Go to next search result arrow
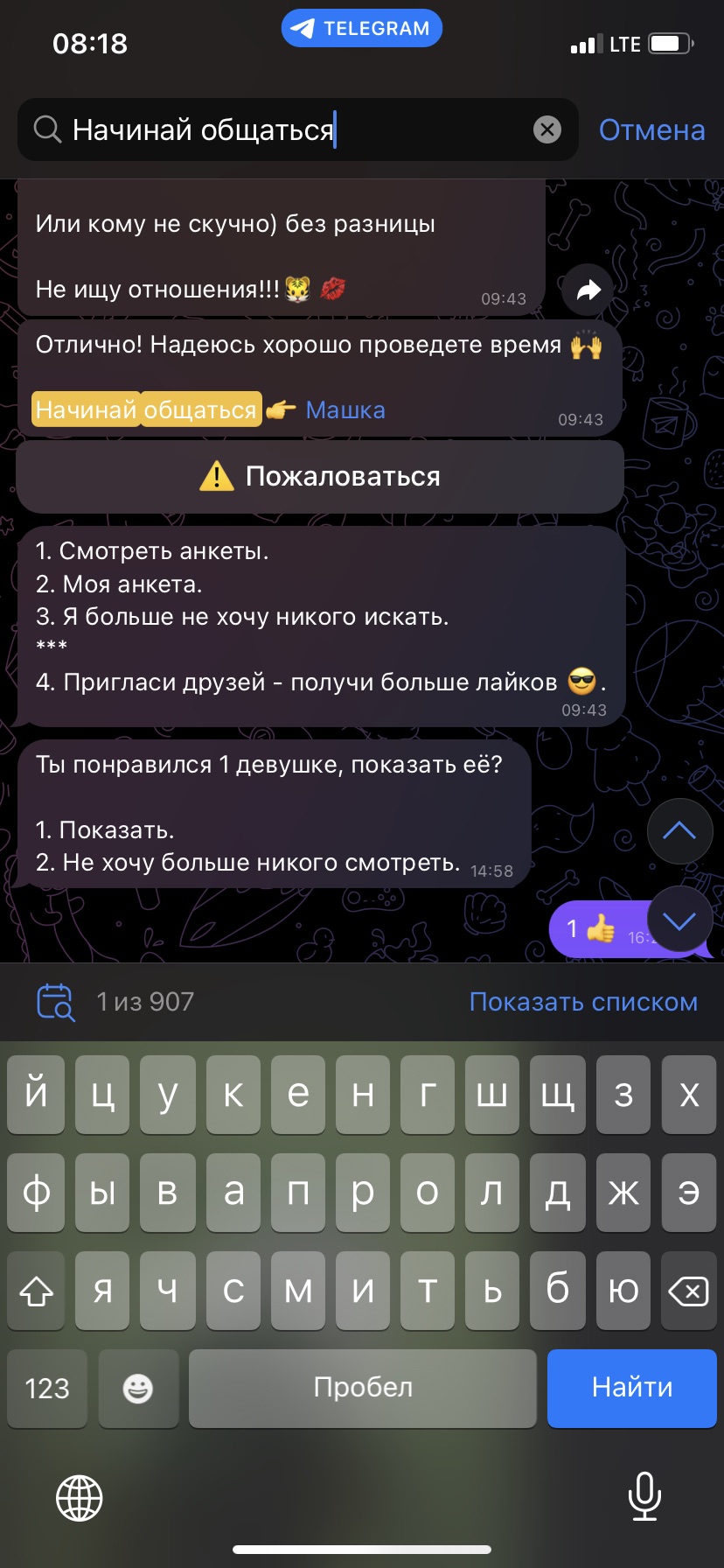Screen dimensions: 724x1568 pyautogui.click(x=679, y=920)
